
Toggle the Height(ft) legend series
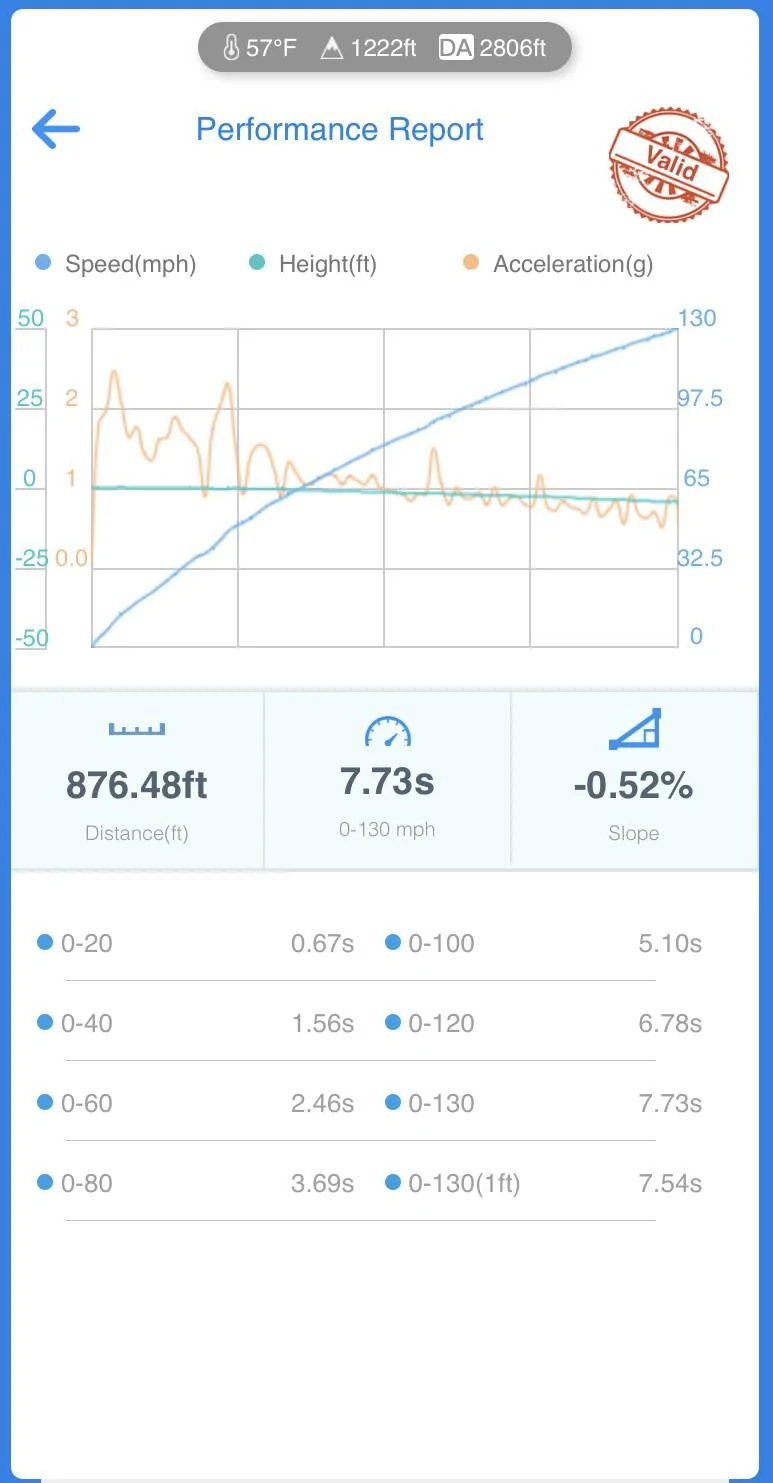[312, 264]
